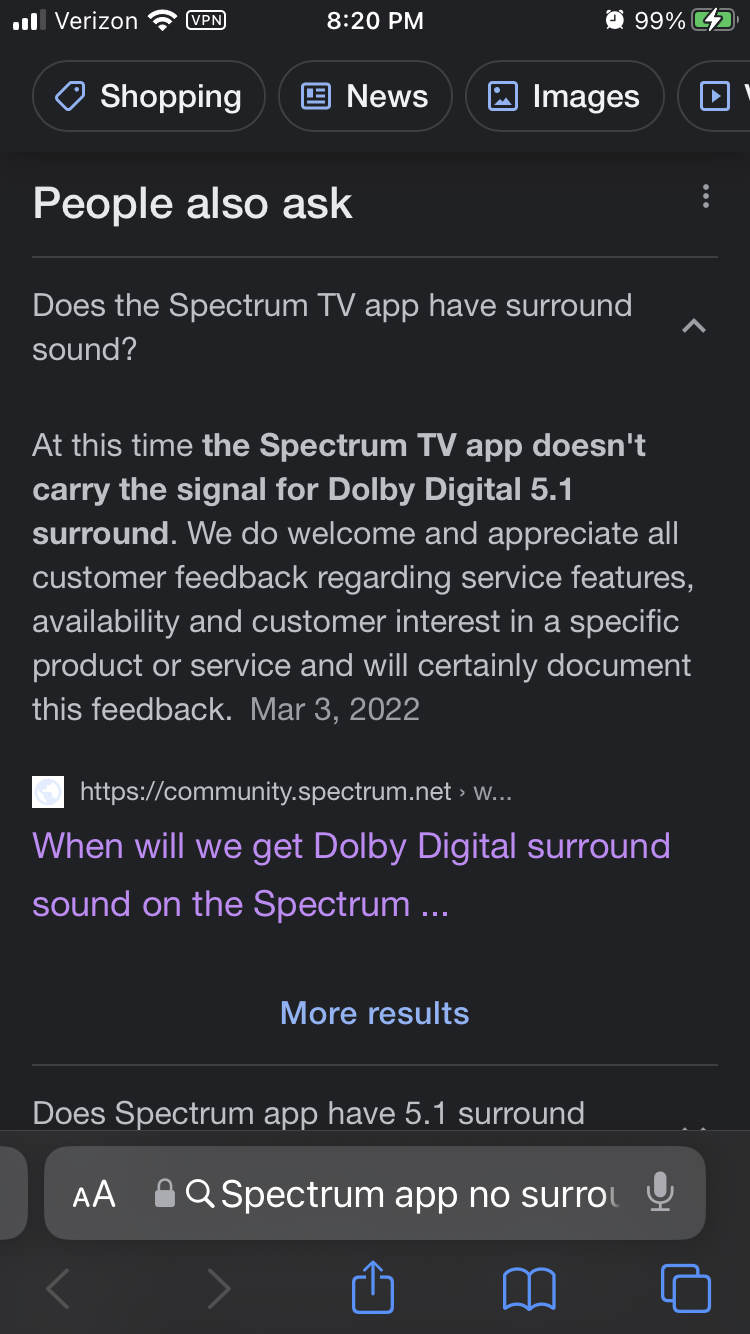
Task: Open the AA page settings menu
Action: pyautogui.click(x=95, y=1193)
